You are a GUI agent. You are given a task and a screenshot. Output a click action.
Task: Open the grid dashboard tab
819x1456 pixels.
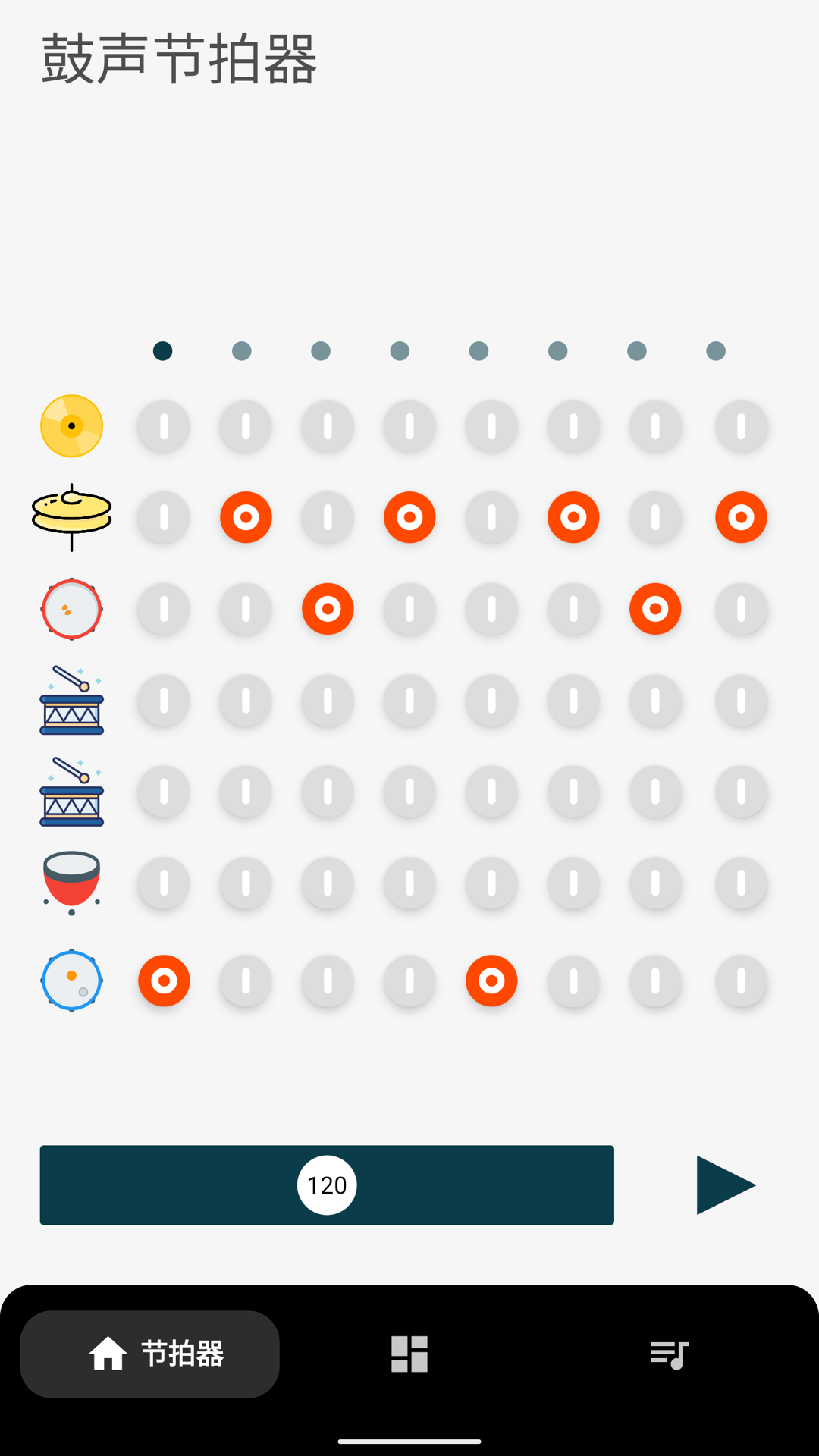(409, 1354)
